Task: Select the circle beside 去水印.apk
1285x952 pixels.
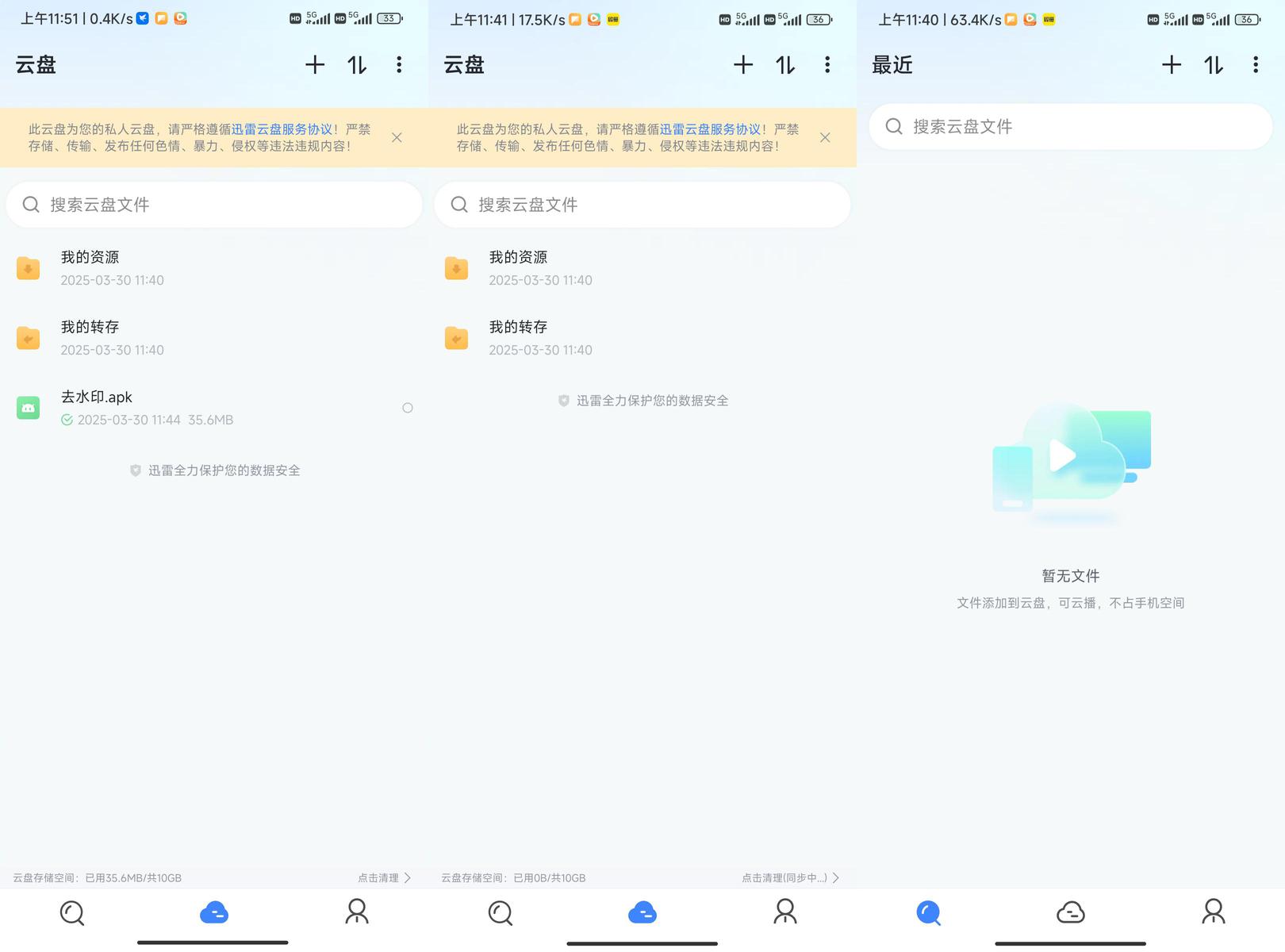Action: point(408,408)
